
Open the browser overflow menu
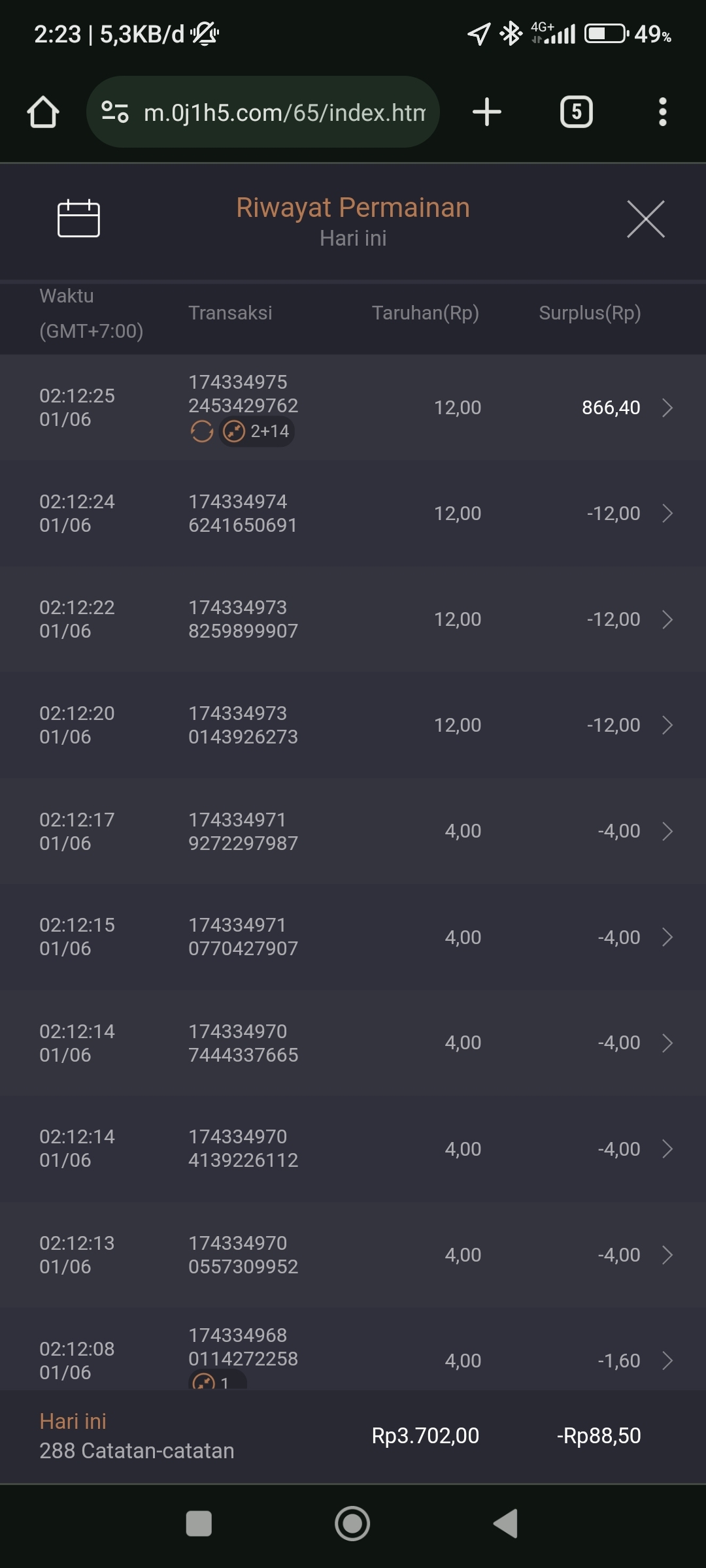[x=662, y=112]
